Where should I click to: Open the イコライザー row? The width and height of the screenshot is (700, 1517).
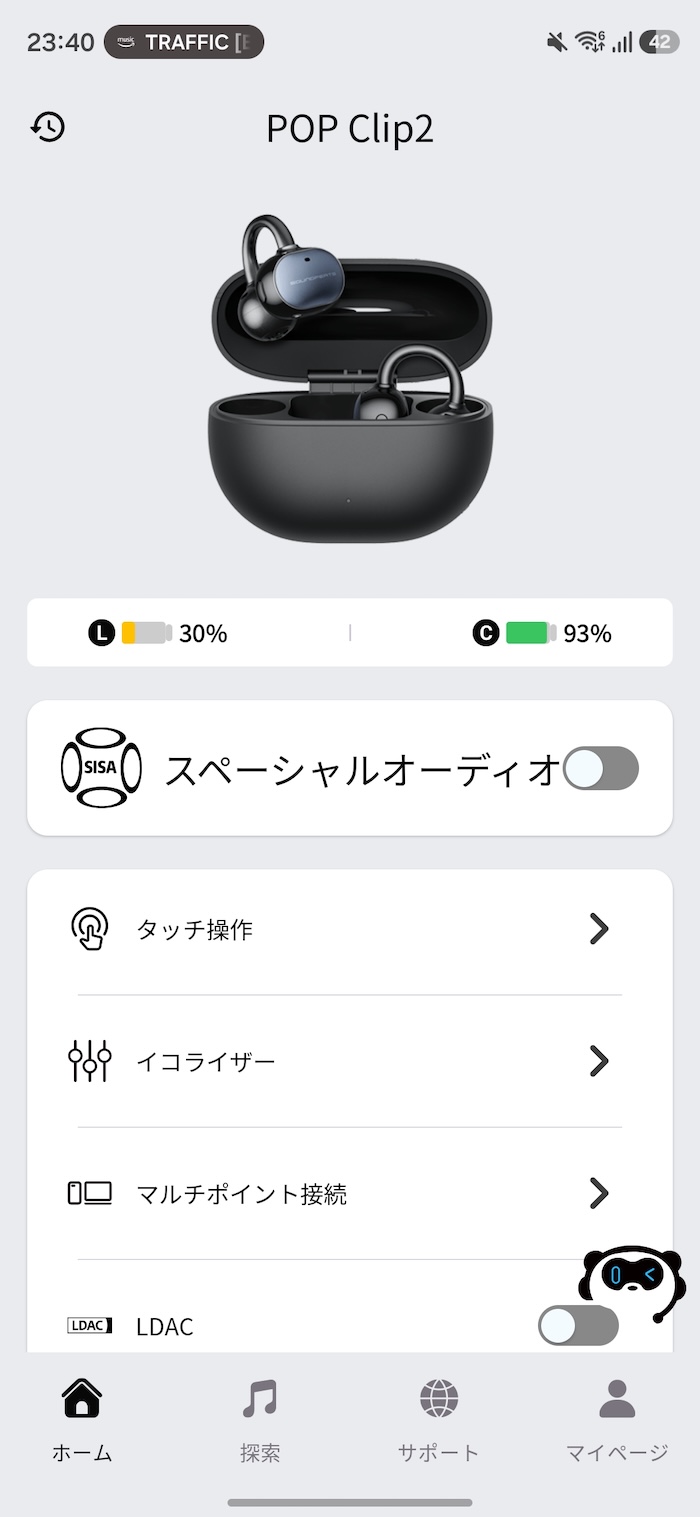(350, 1061)
